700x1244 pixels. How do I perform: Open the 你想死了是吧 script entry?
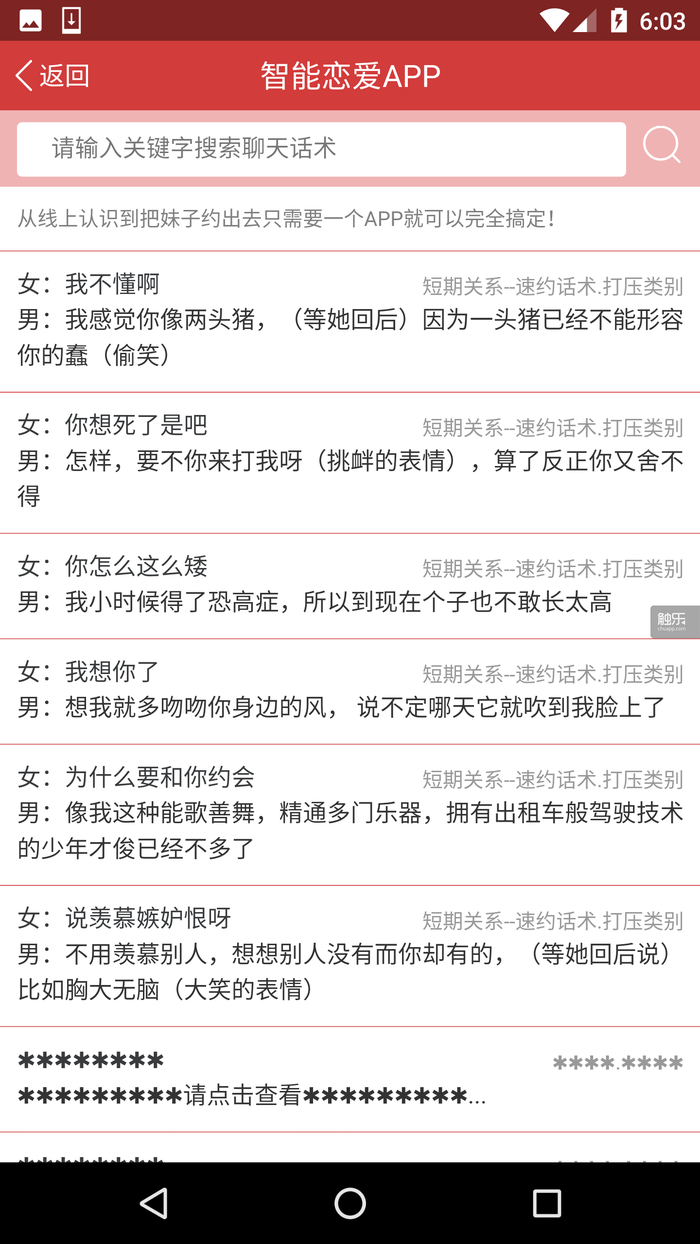pos(350,461)
